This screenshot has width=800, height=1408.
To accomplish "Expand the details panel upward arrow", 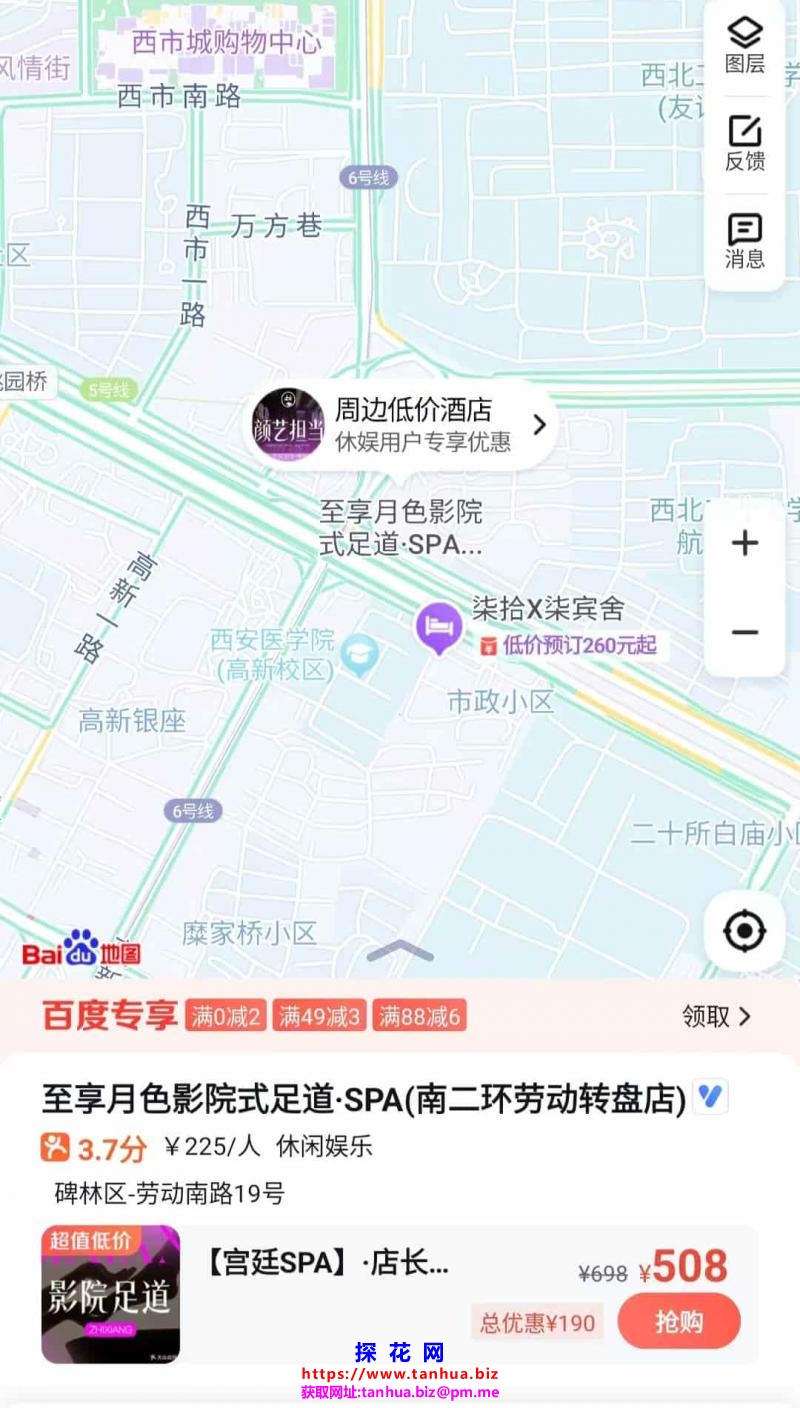I will click(x=400, y=950).
